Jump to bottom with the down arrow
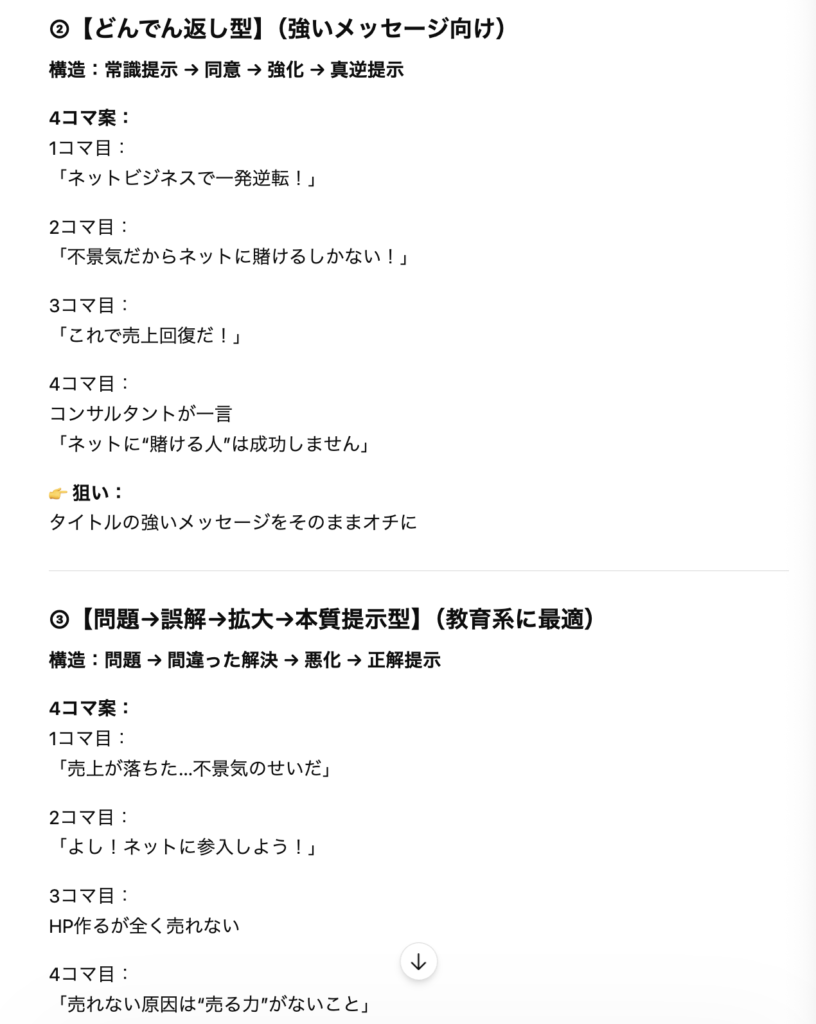The image size is (816, 1024). pyautogui.click(x=418, y=962)
